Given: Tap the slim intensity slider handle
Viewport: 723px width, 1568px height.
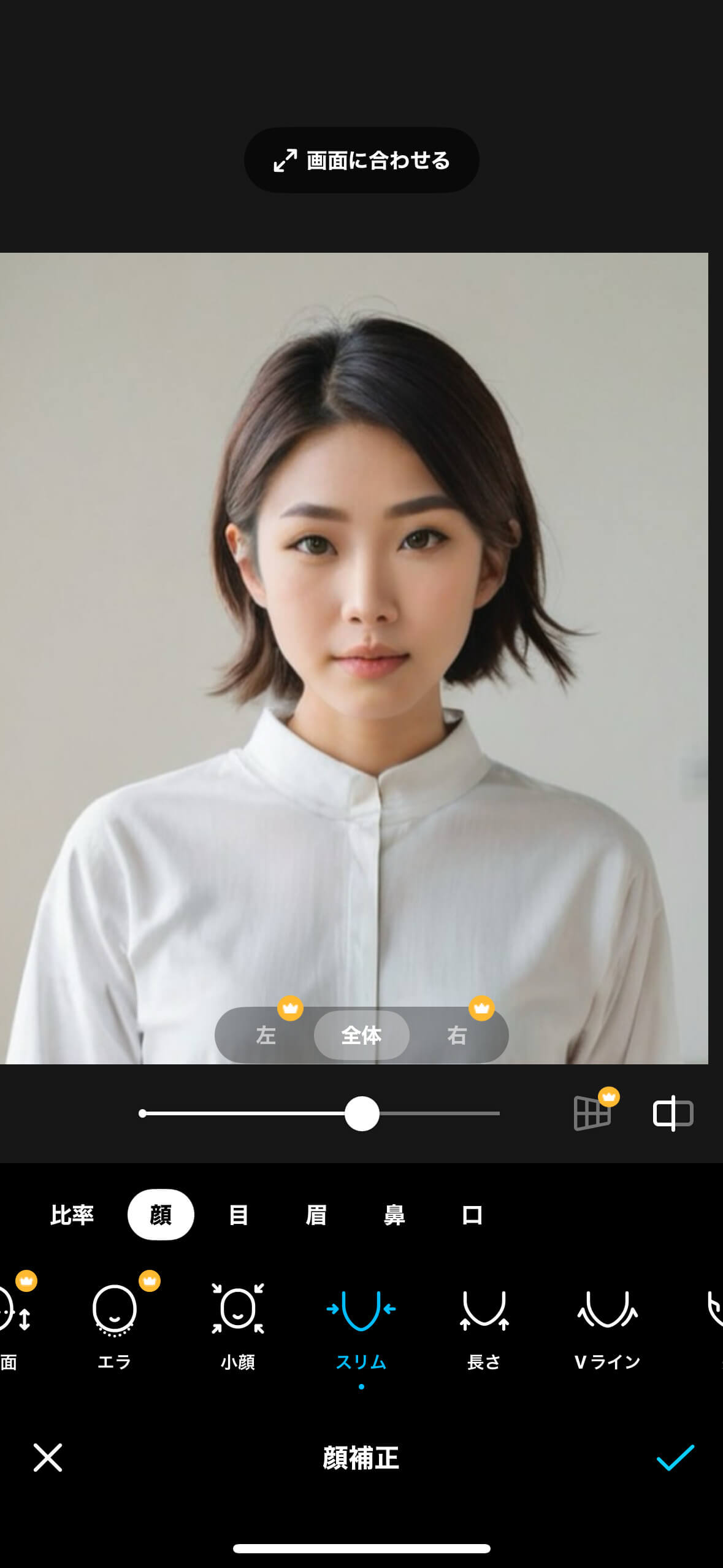Looking at the screenshot, I should 362,1113.
